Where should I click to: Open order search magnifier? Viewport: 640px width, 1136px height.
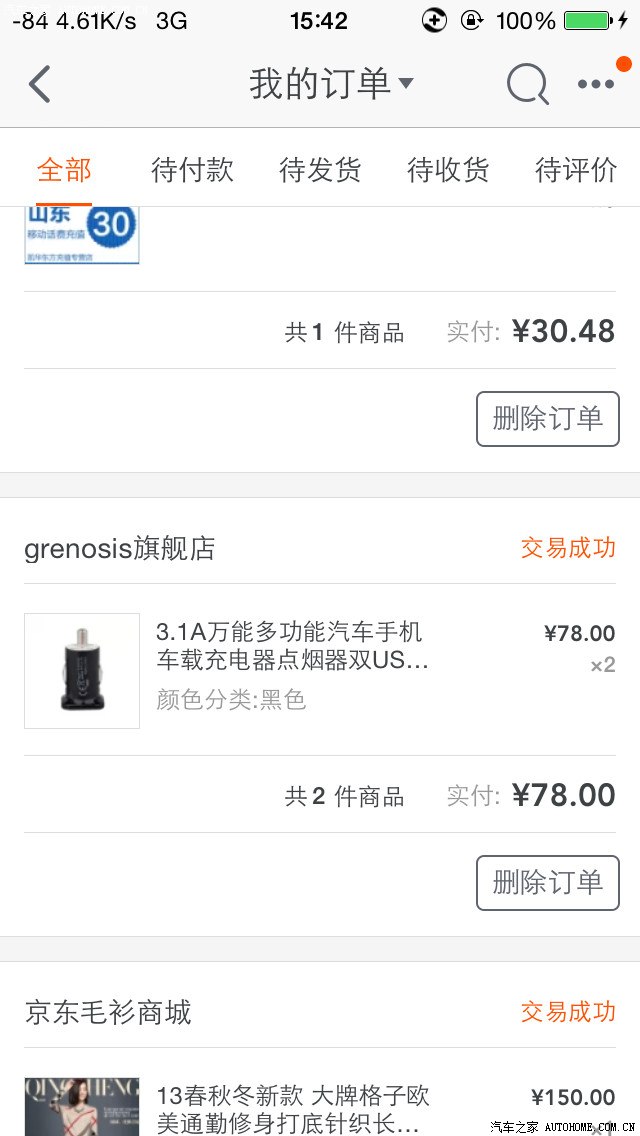(x=527, y=84)
